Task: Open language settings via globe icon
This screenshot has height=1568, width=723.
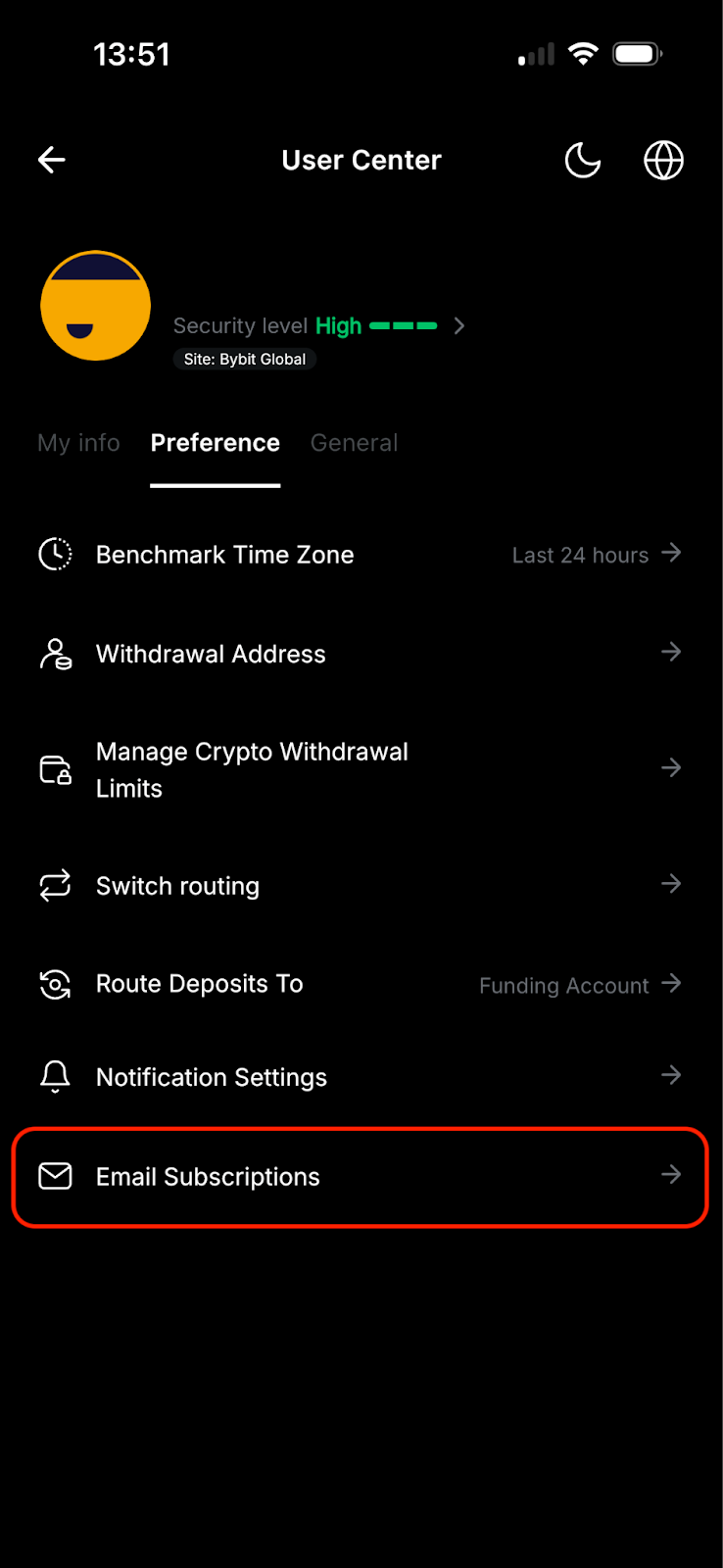Action: (x=663, y=160)
